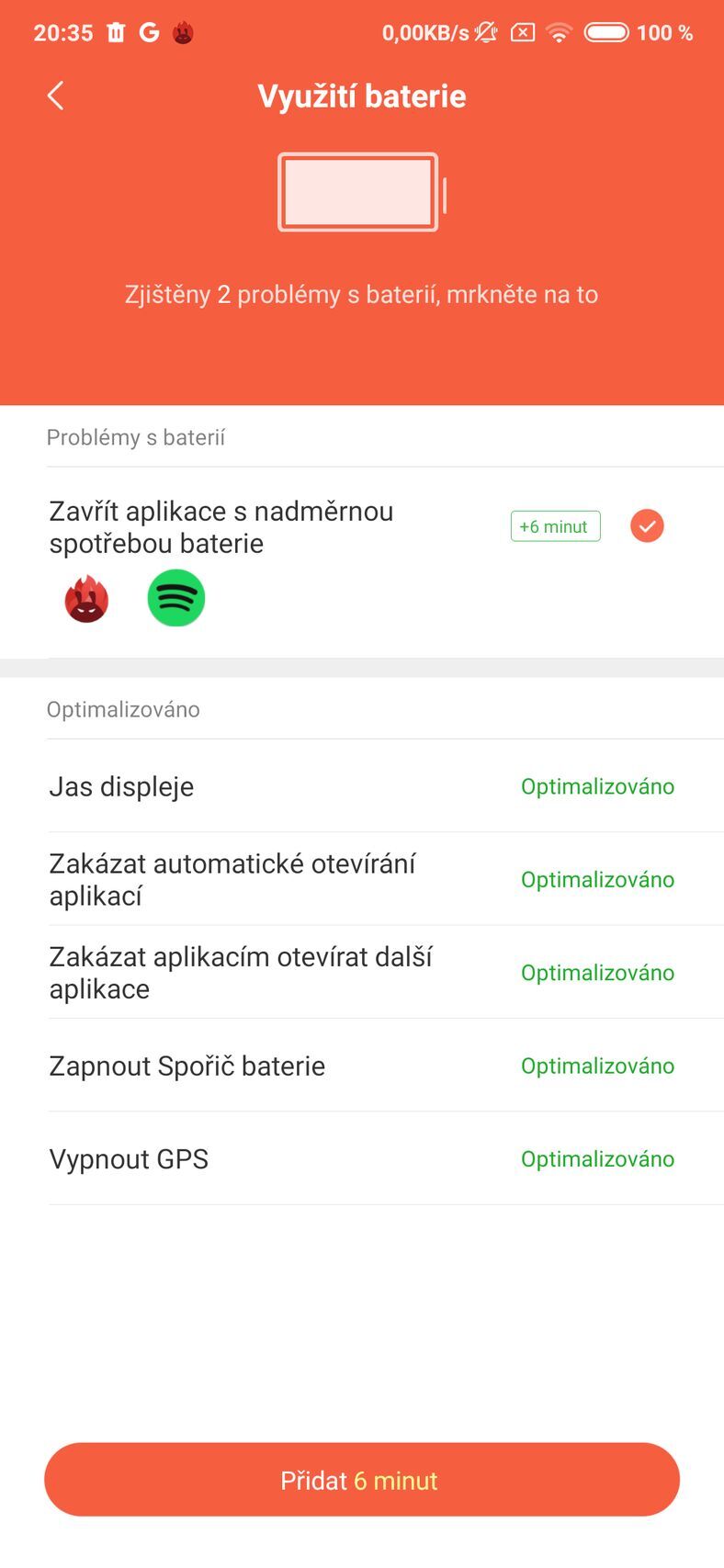
Task: Open the Jas displeje row
Action: click(x=362, y=786)
